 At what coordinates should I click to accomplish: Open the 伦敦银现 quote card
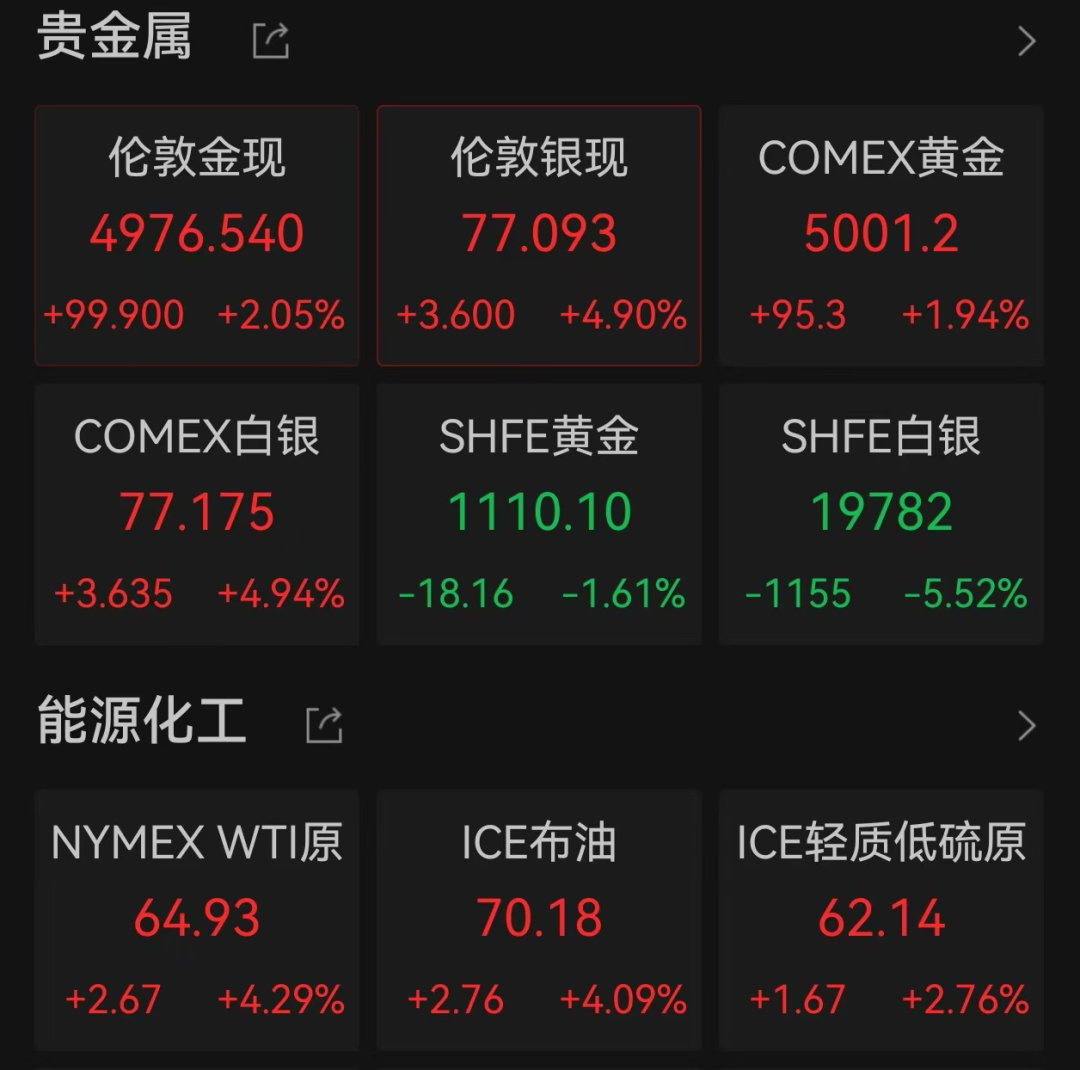pyautogui.click(x=539, y=236)
